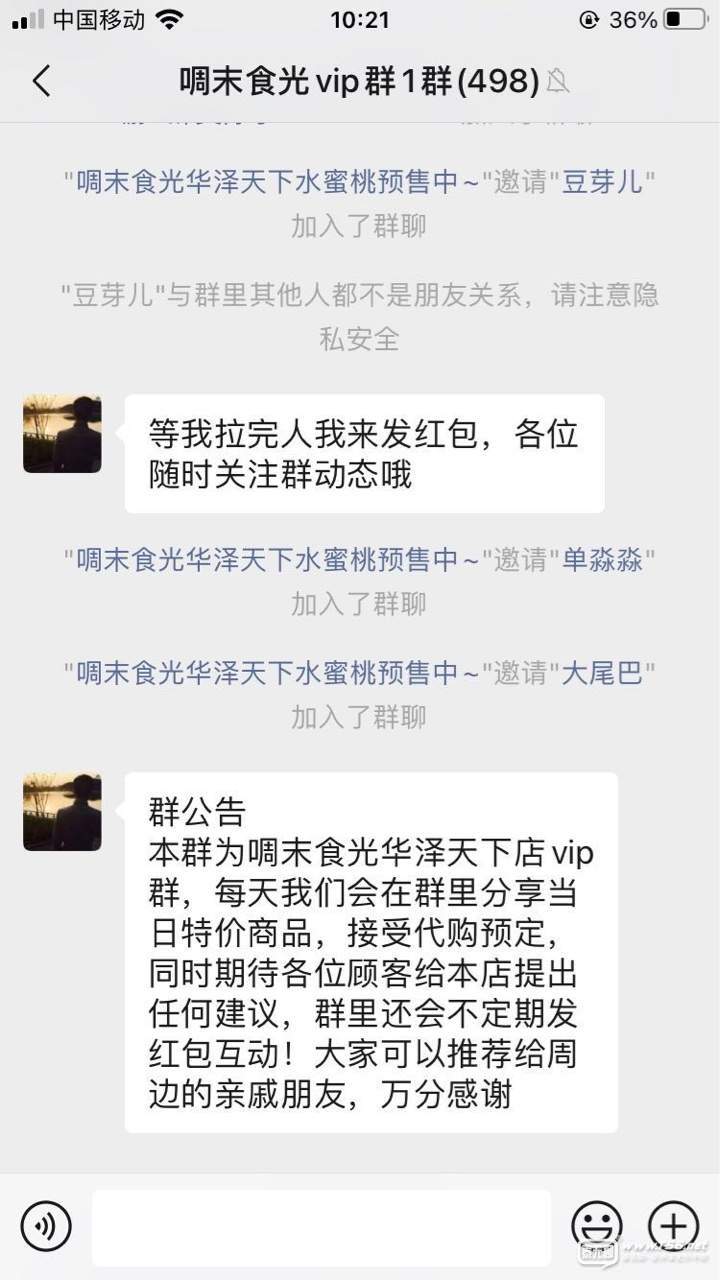Screen dimensions: 720x1280
Task: Go back from the group chat
Action: coord(41,81)
